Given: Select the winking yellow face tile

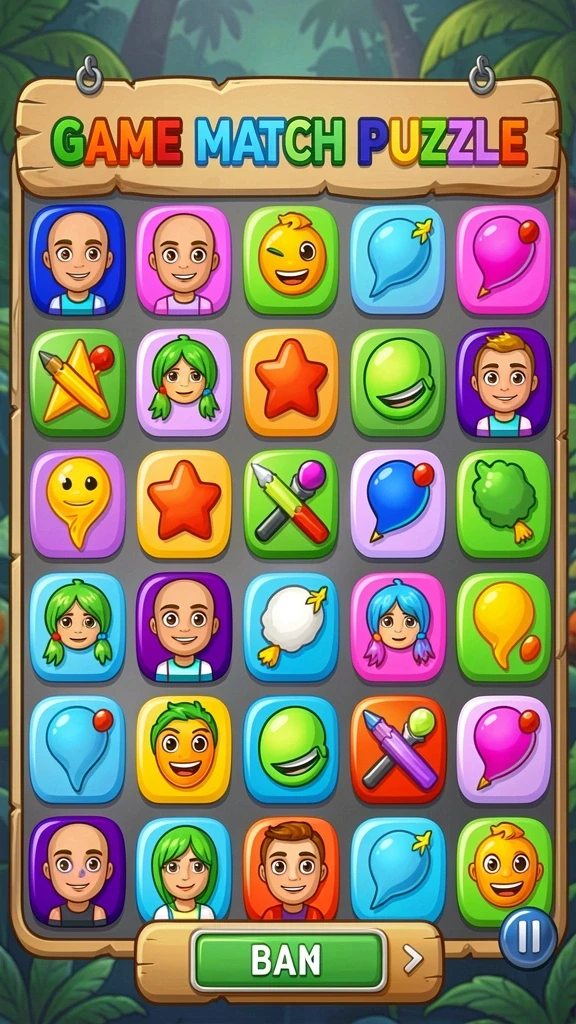Looking at the screenshot, I should point(291,261).
